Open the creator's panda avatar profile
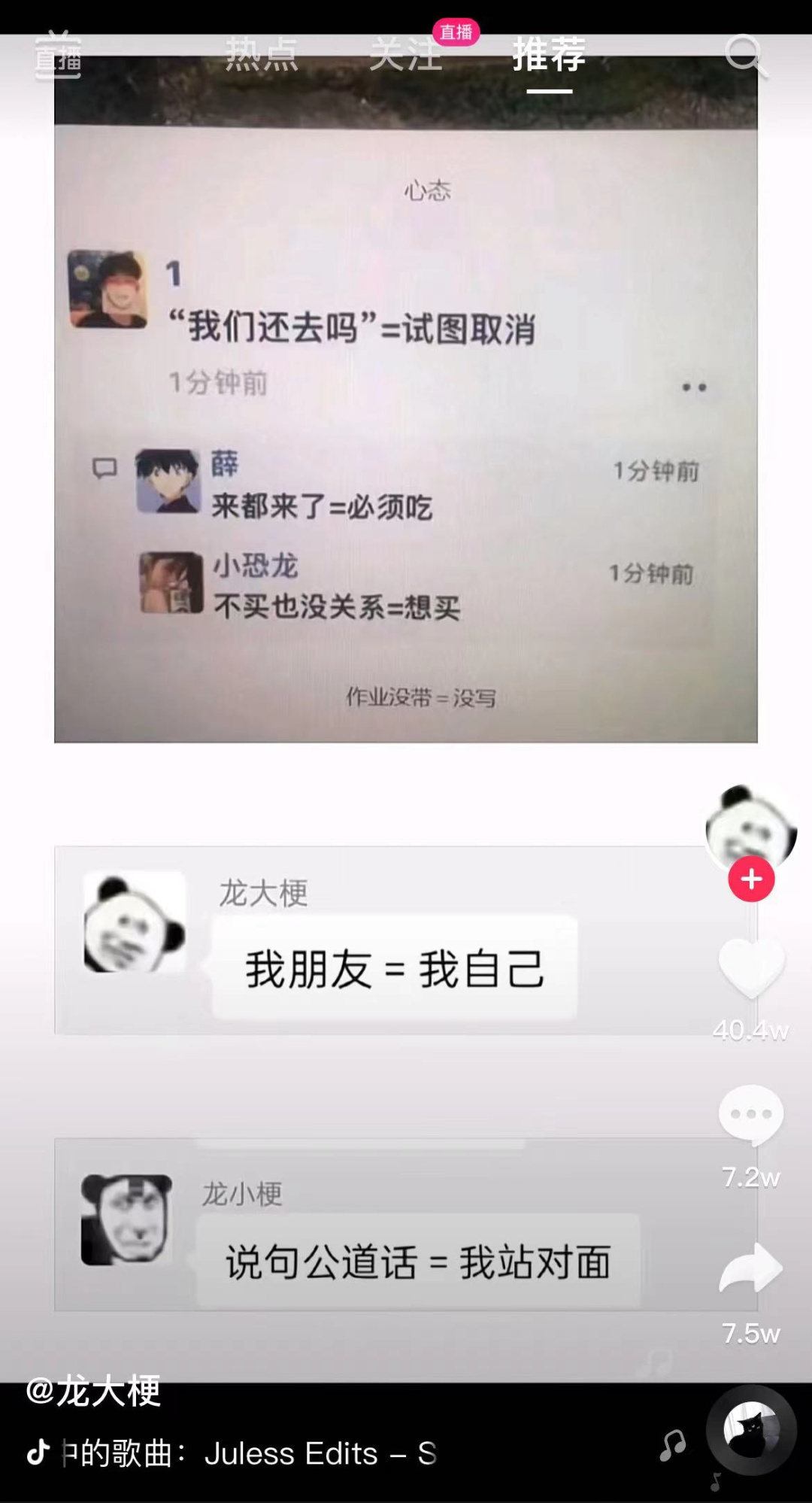The height and width of the screenshot is (1503, 812). 750,827
